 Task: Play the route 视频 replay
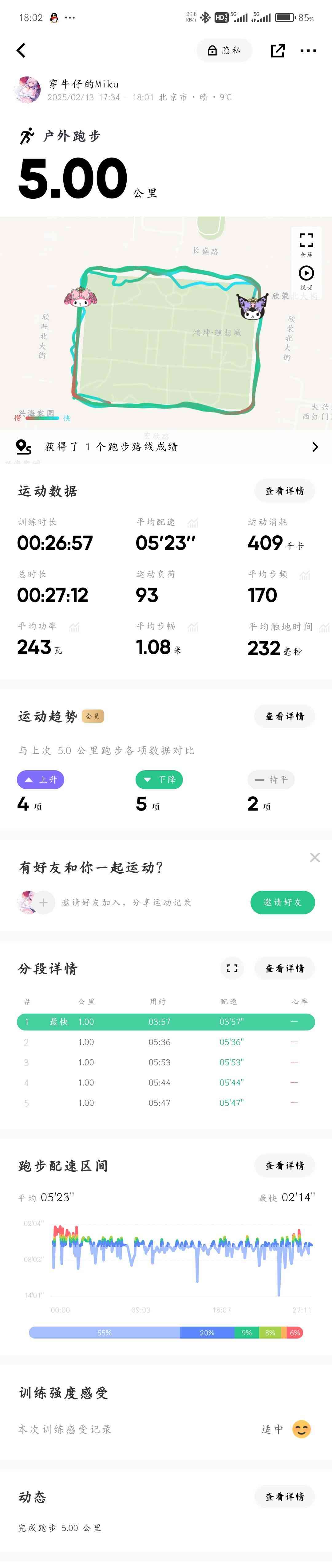pos(306,276)
